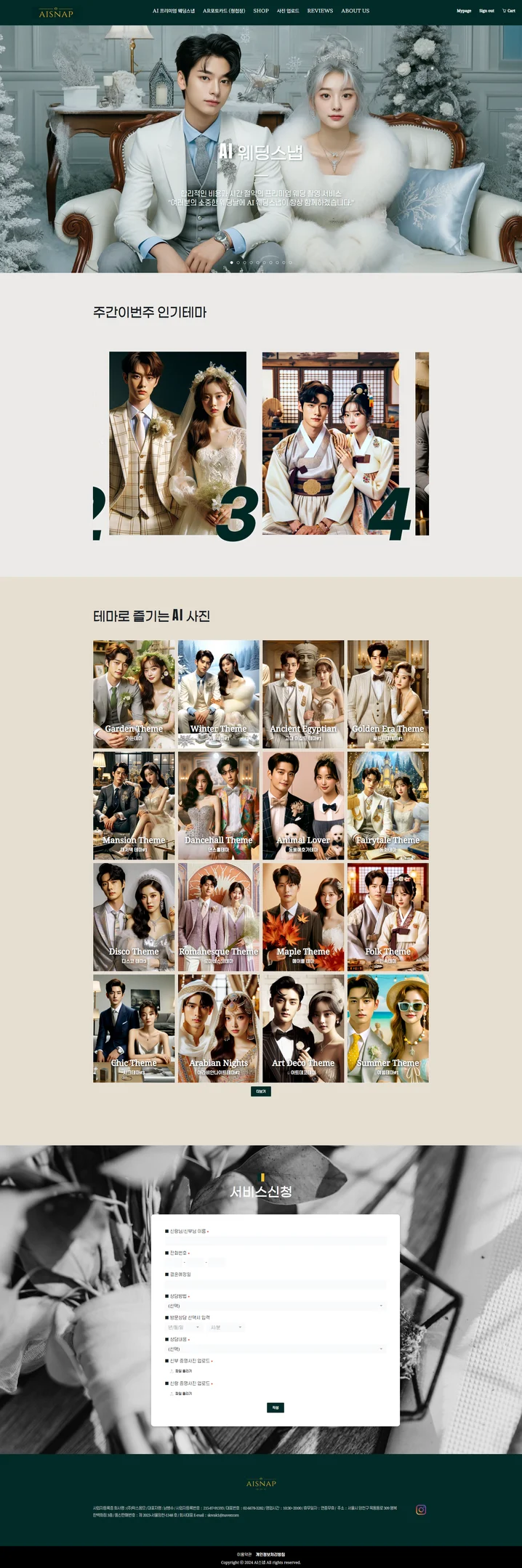Image resolution: width=522 pixels, height=1568 pixels.
Task: Open the SHOP menu item
Action: [x=261, y=11]
